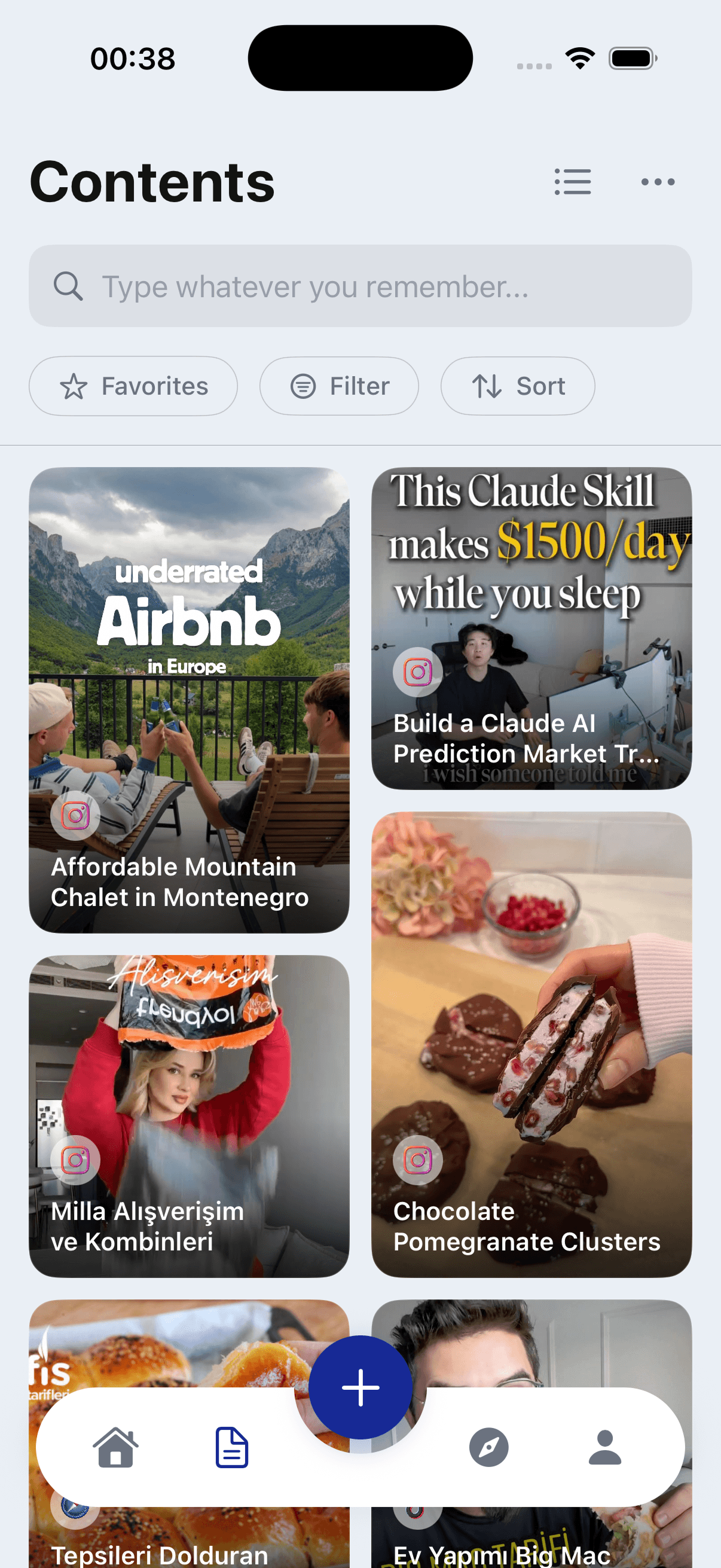Open the three-dot overflow menu

[658, 182]
